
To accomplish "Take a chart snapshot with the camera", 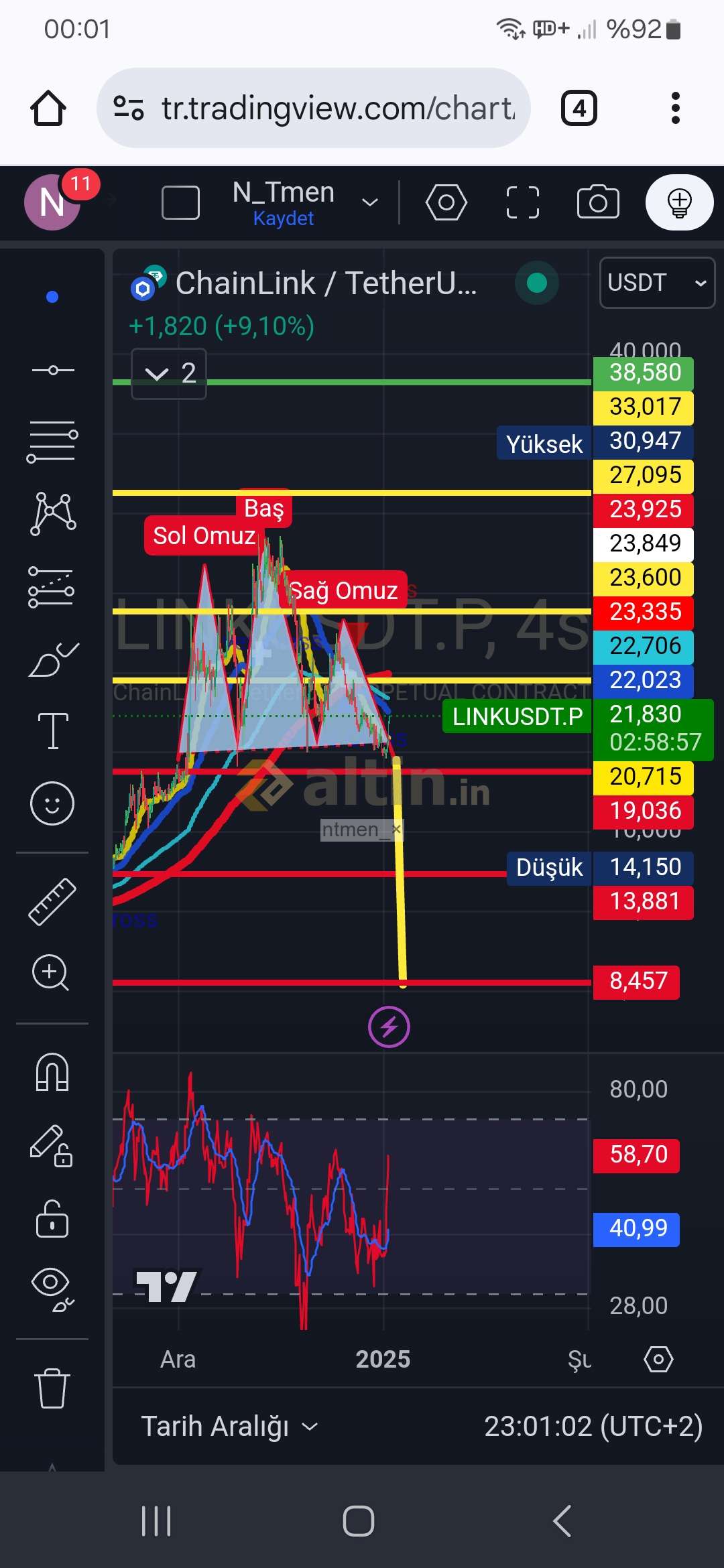I will 598,202.
